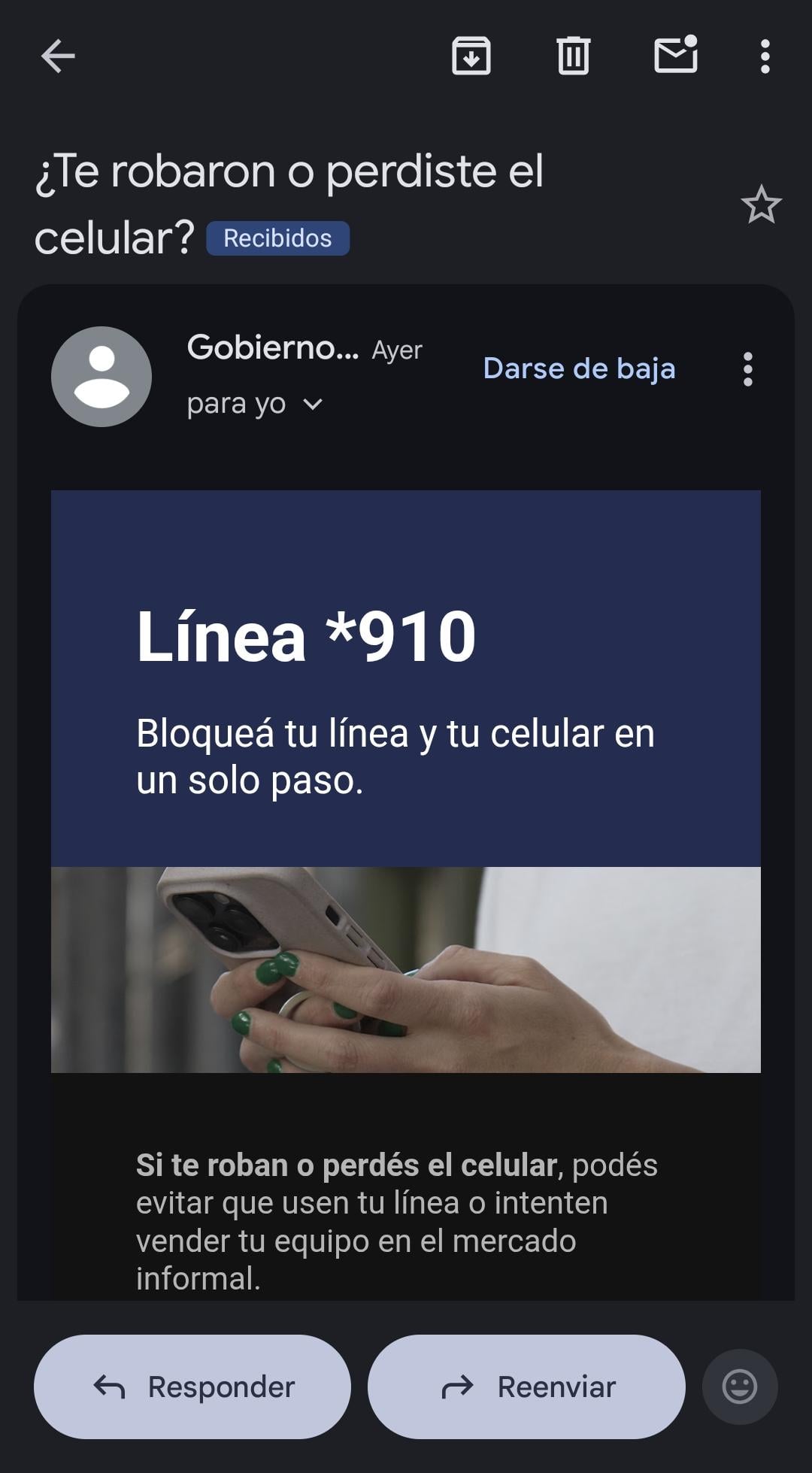Tap Responder to reply
The height and width of the screenshot is (1473, 812).
point(192,1387)
